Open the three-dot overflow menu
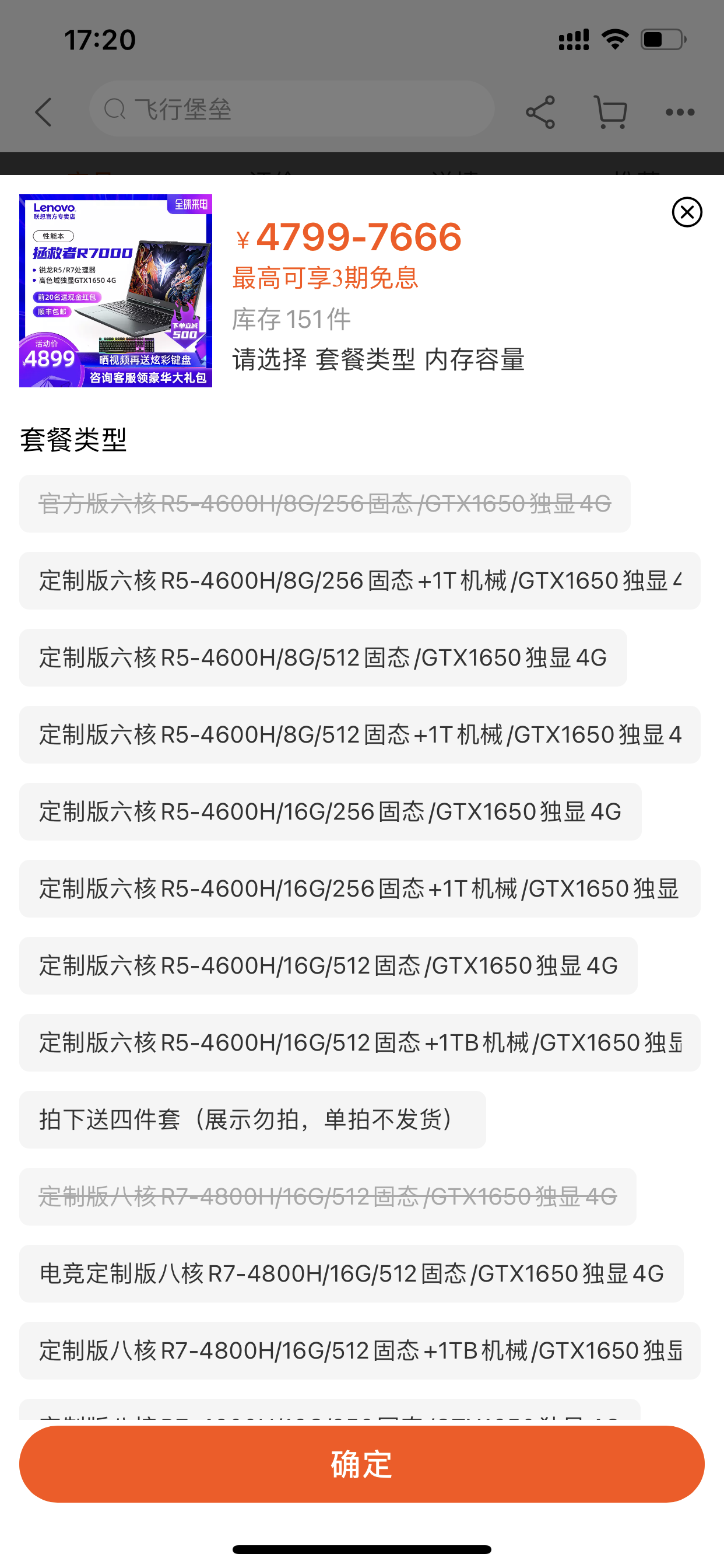This screenshot has width=724, height=1568. click(680, 112)
